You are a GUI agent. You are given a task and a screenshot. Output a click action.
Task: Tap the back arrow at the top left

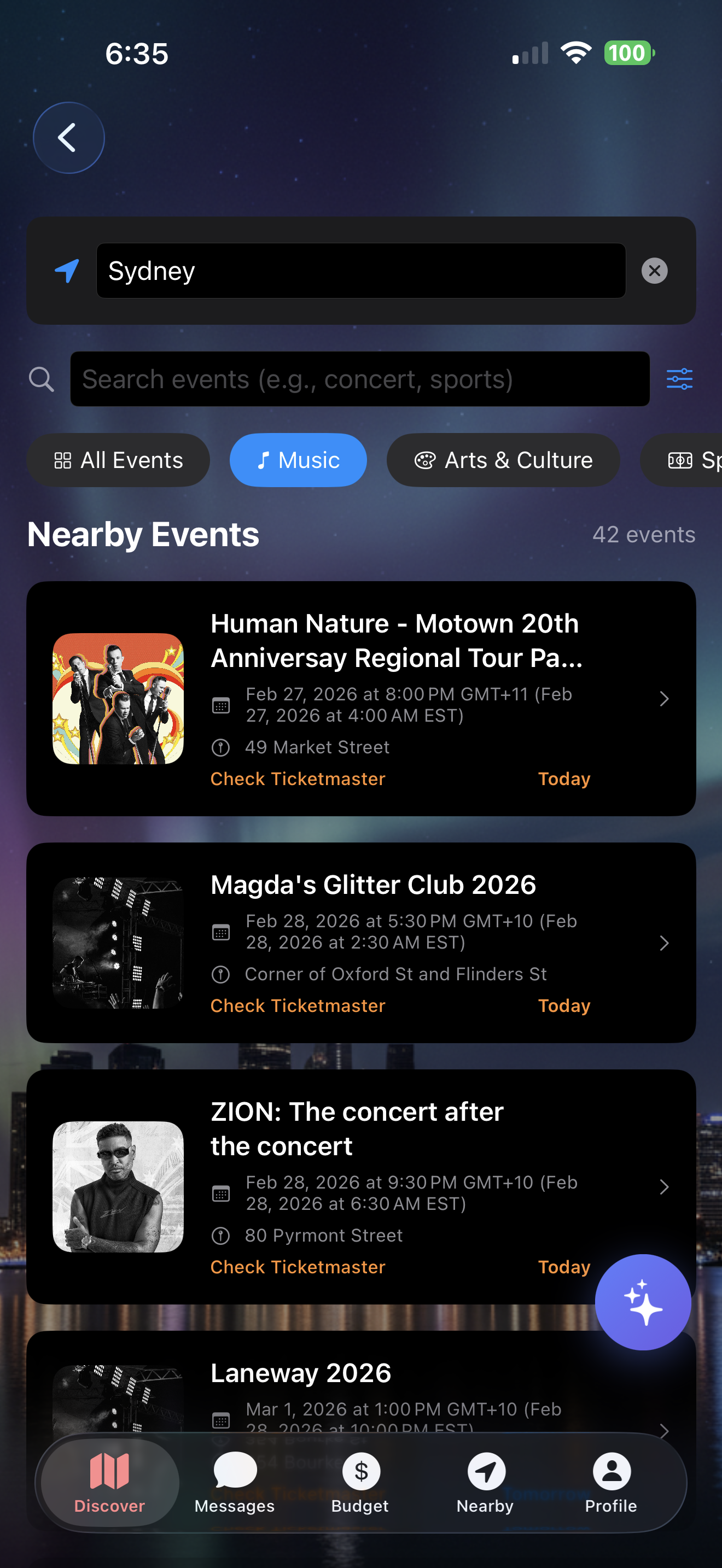pos(68,137)
